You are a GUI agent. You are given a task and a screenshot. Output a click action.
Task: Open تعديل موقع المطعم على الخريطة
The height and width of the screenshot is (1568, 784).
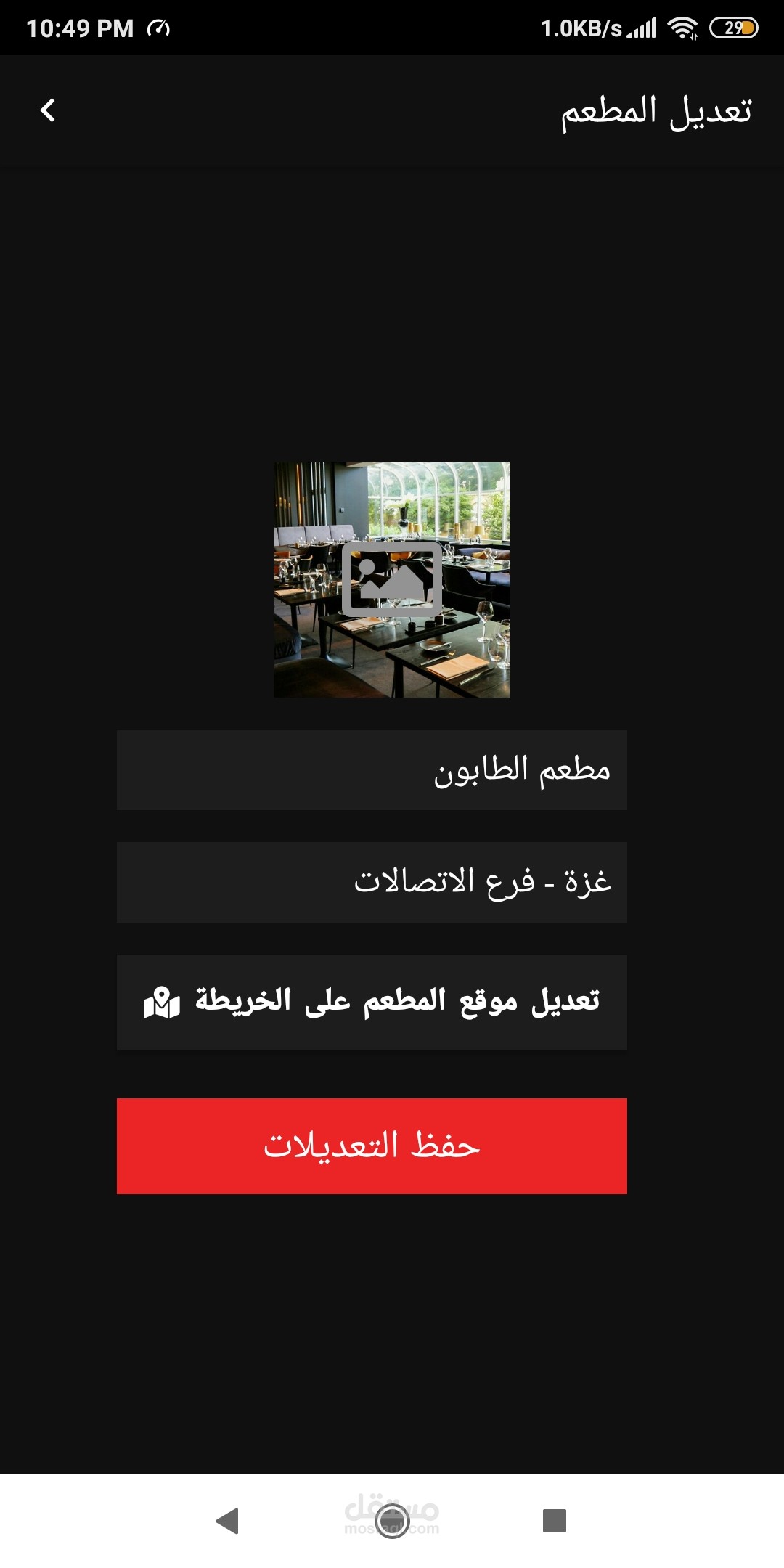(x=372, y=1002)
